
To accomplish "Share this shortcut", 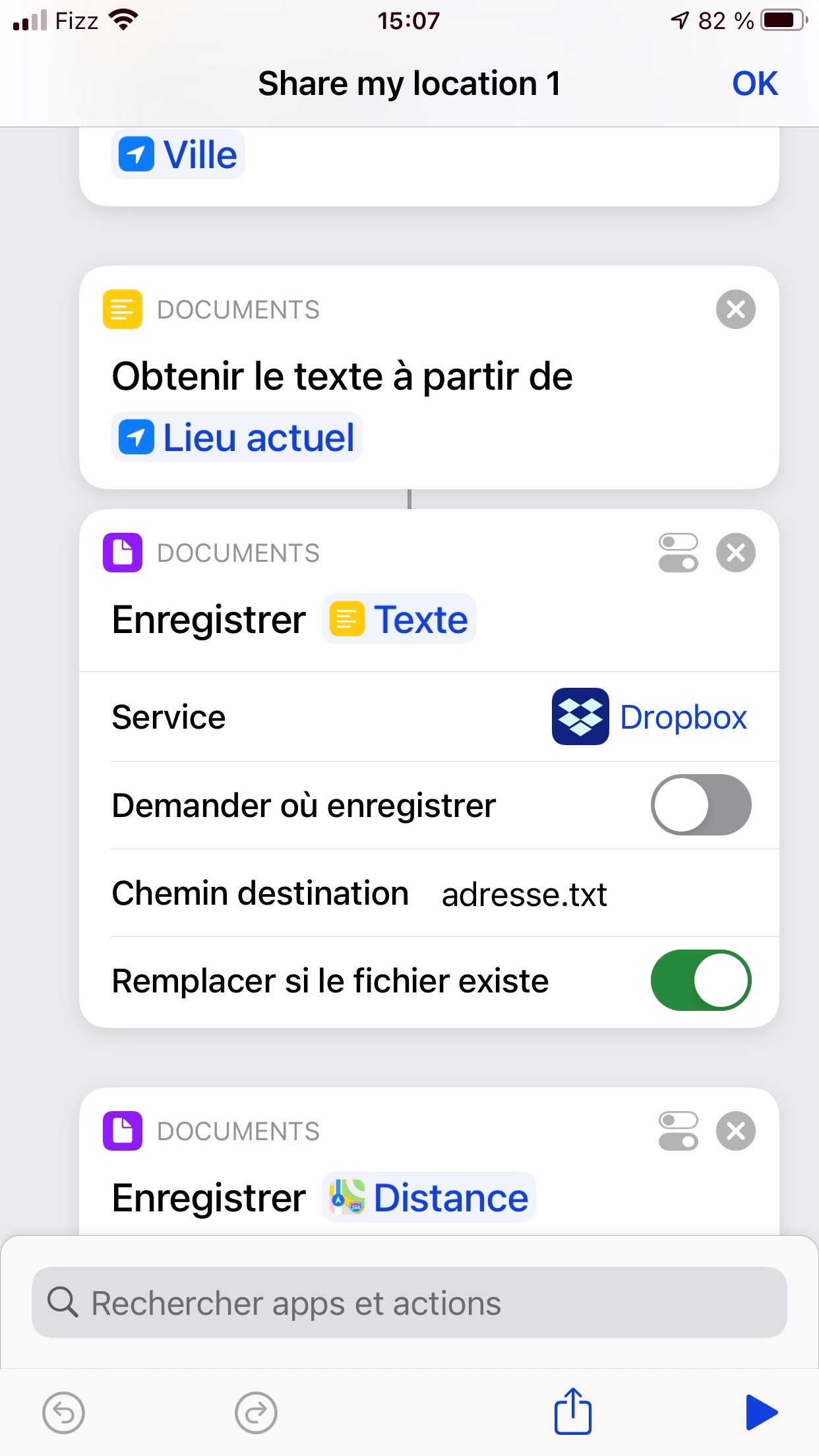I will click(572, 1412).
